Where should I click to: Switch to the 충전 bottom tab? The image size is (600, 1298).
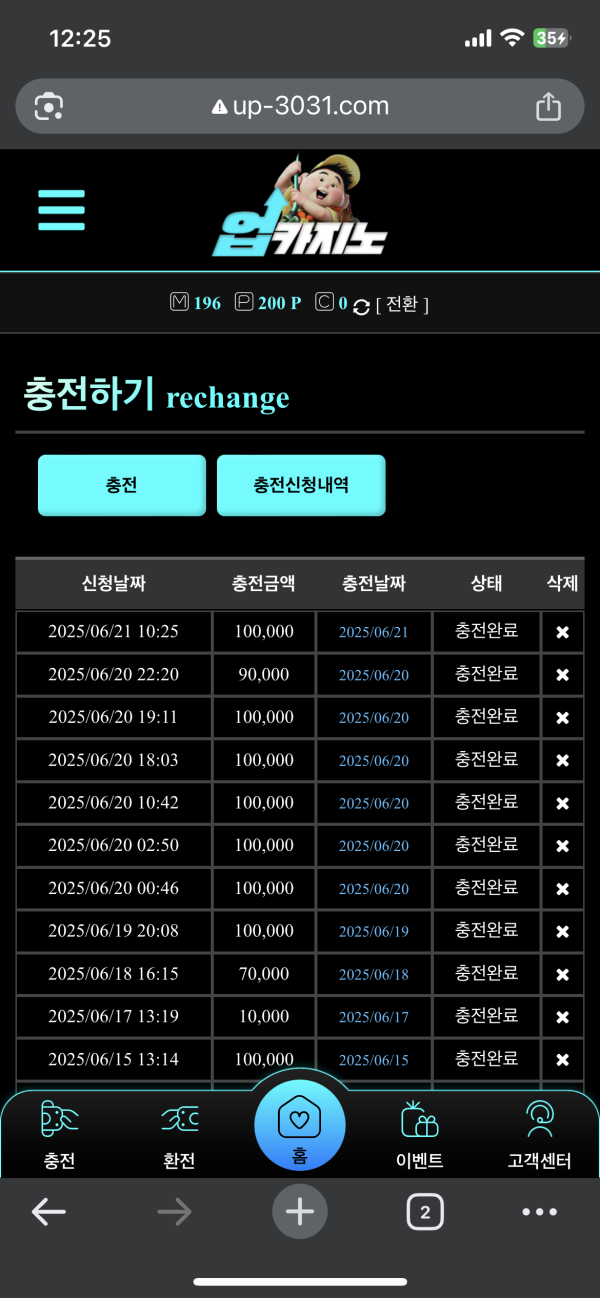[x=59, y=1134]
